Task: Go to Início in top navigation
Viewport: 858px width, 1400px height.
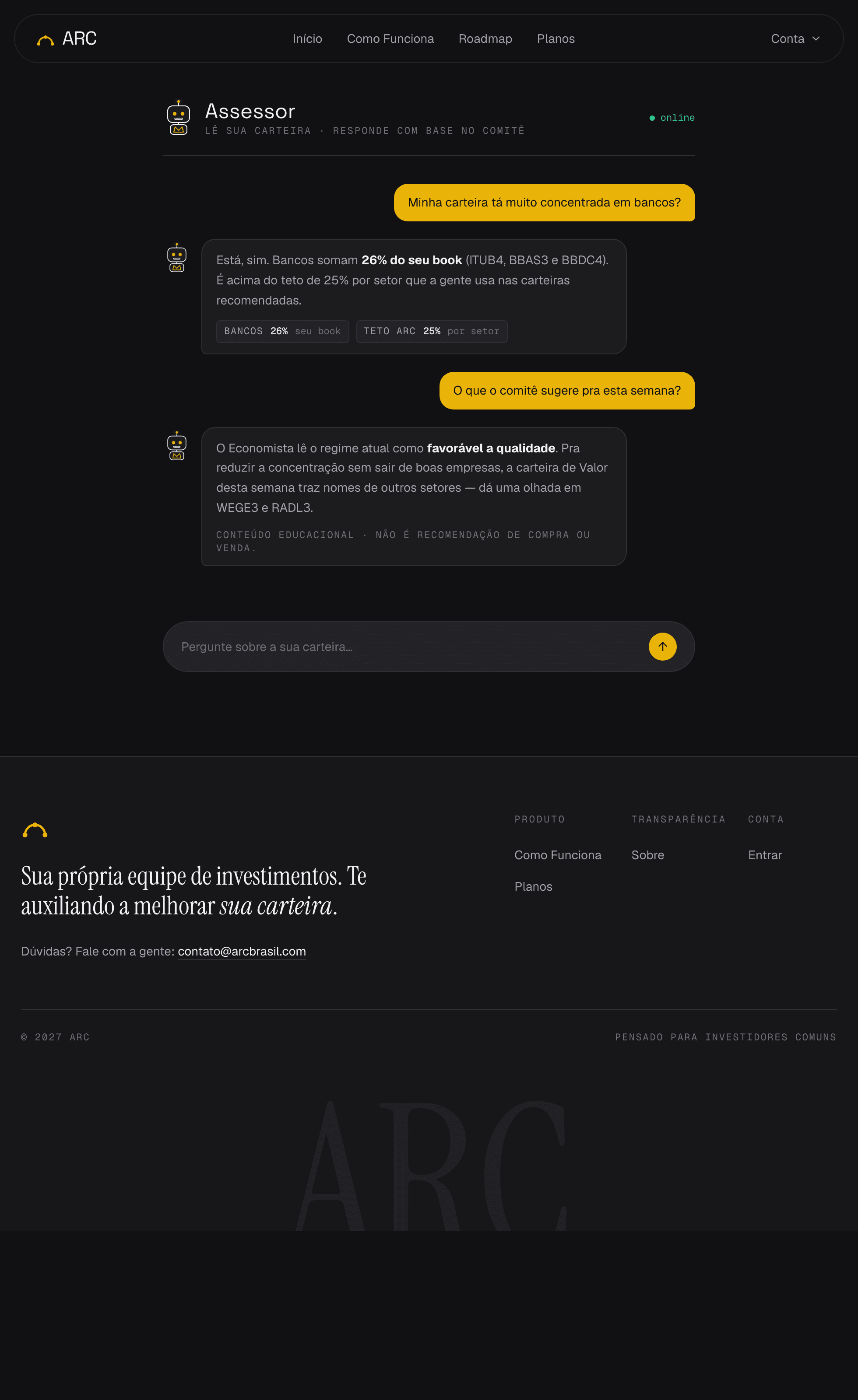Action: click(307, 38)
